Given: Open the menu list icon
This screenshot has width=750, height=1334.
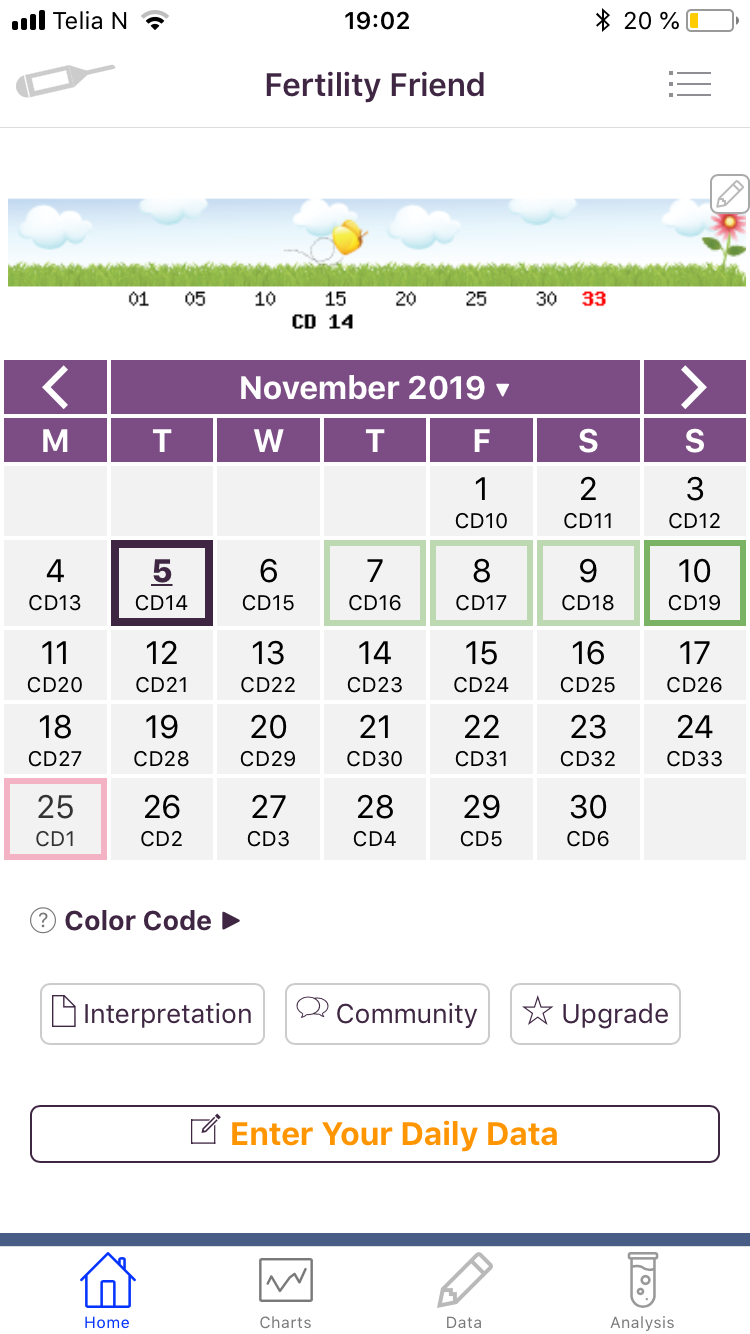Looking at the screenshot, I should (x=689, y=84).
